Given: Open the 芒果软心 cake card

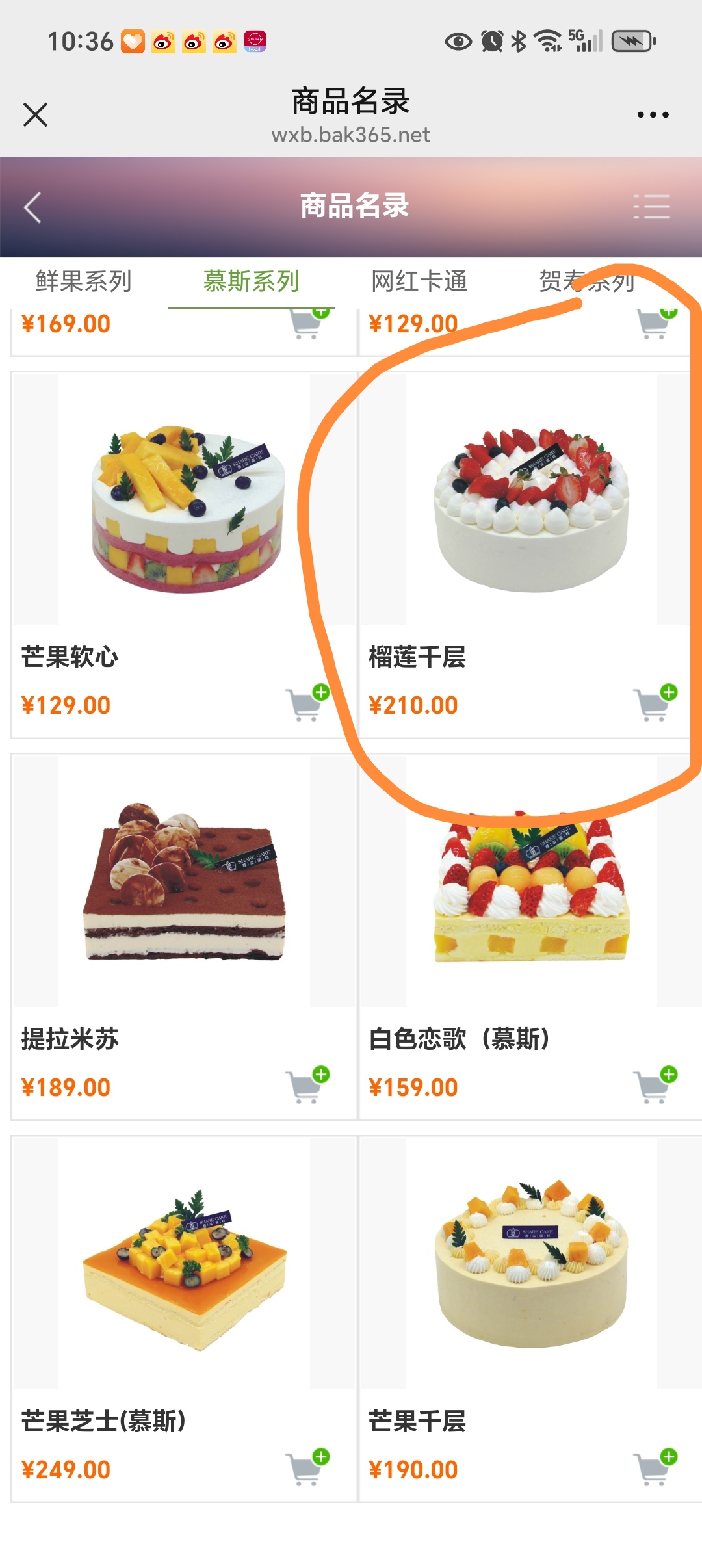Looking at the screenshot, I should pyautogui.click(x=185, y=507).
